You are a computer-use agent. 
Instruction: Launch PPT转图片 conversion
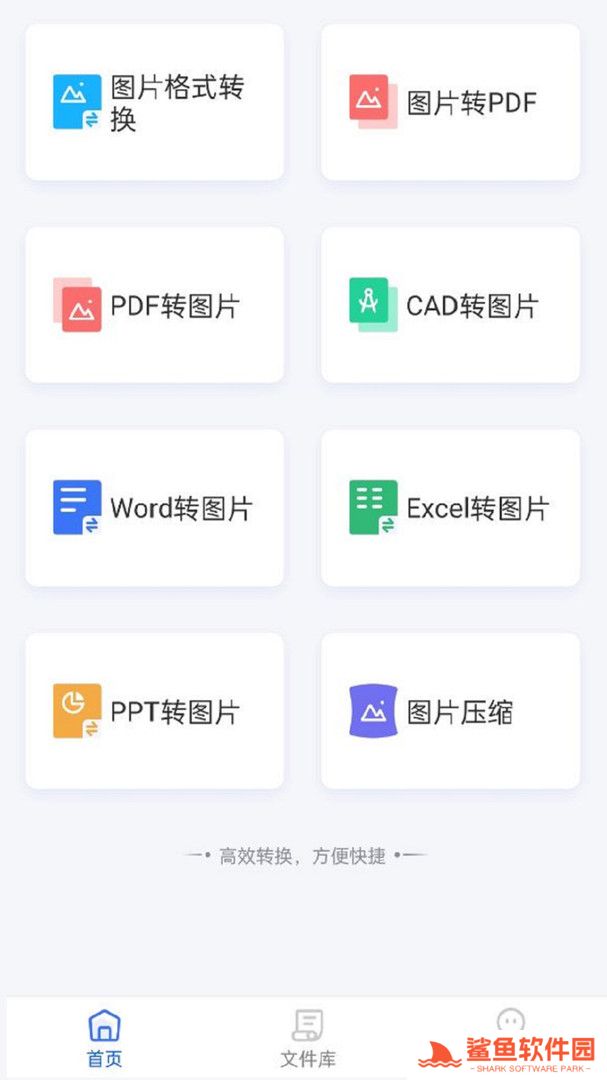pos(154,711)
